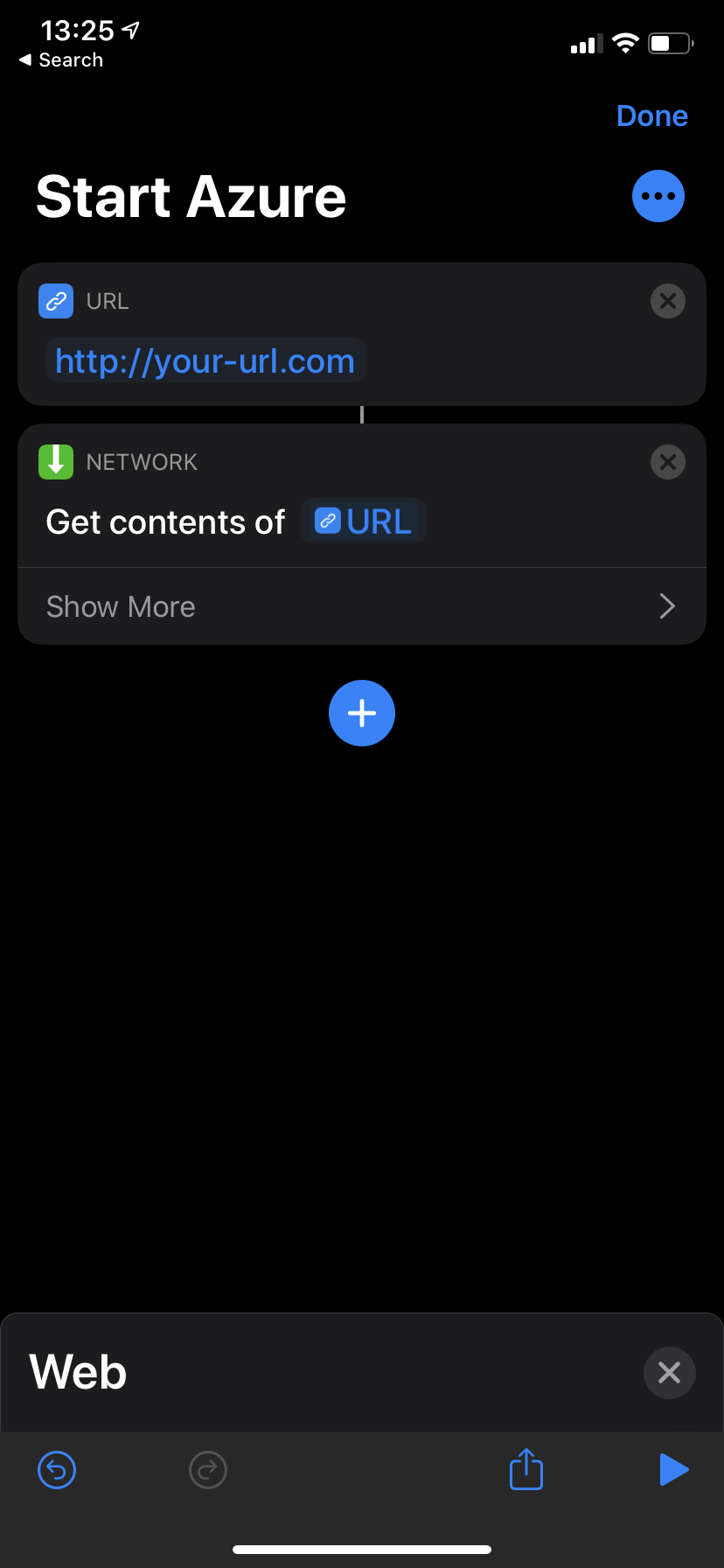The width and height of the screenshot is (724, 1568).
Task: Go back to Search
Action: pos(61,59)
